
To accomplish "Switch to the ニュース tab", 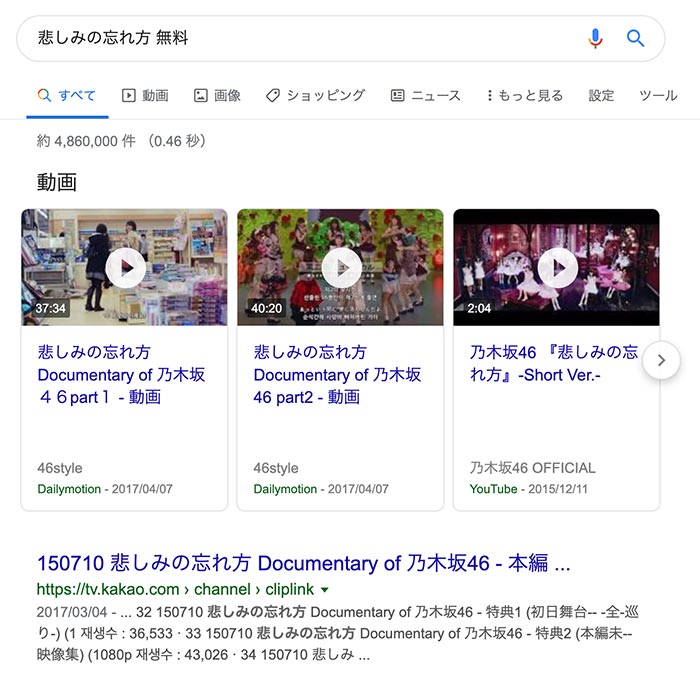I will [x=425, y=96].
